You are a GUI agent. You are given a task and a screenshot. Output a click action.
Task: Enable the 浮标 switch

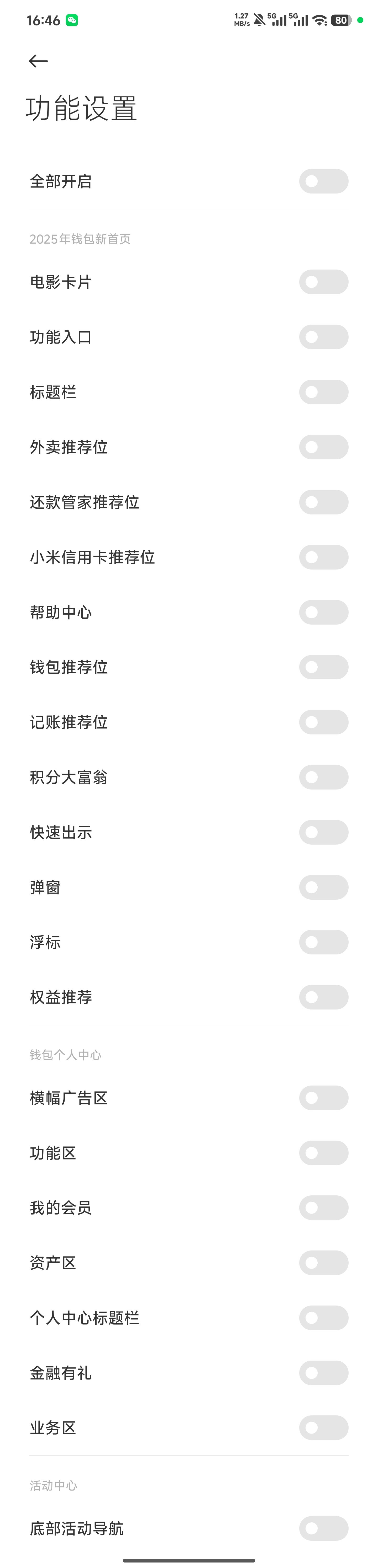point(323,942)
